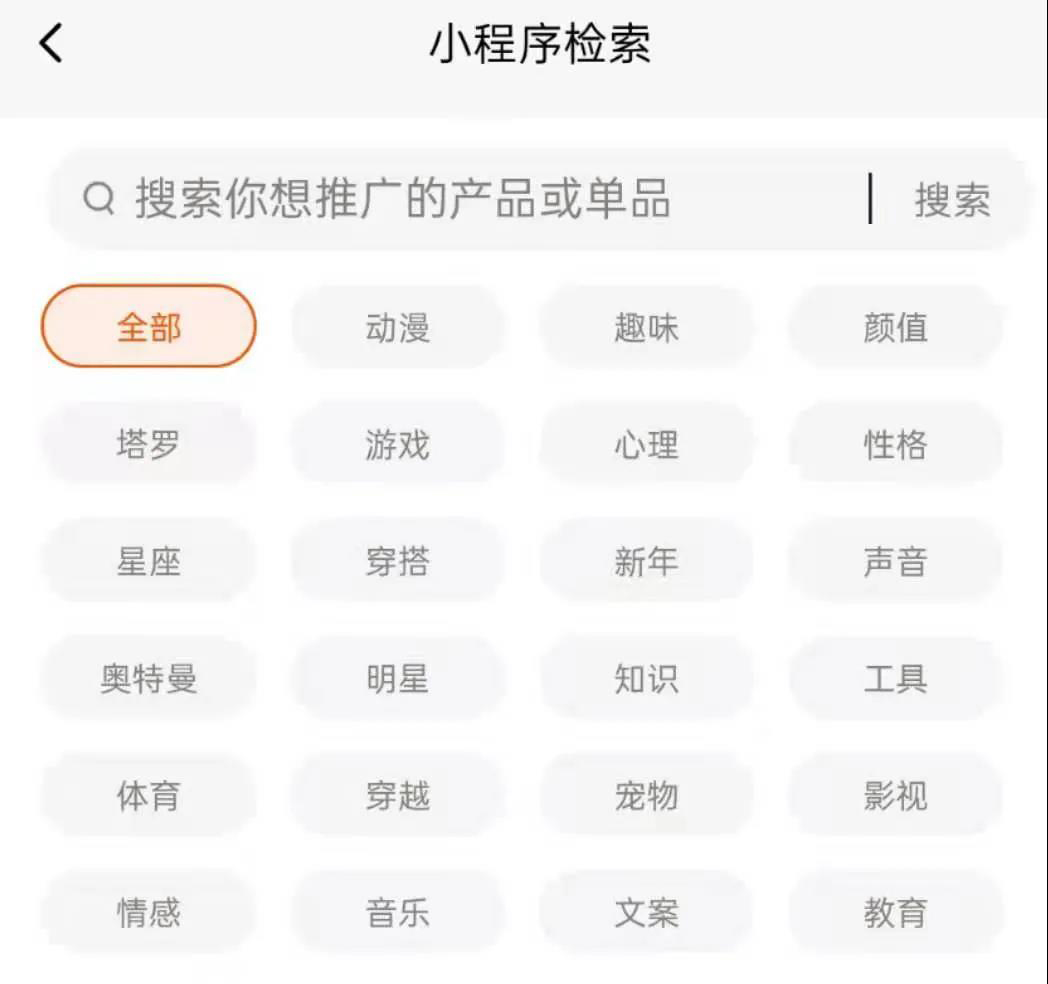
Task: Show 宠物 mini programs
Action: (x=646, y=796)
